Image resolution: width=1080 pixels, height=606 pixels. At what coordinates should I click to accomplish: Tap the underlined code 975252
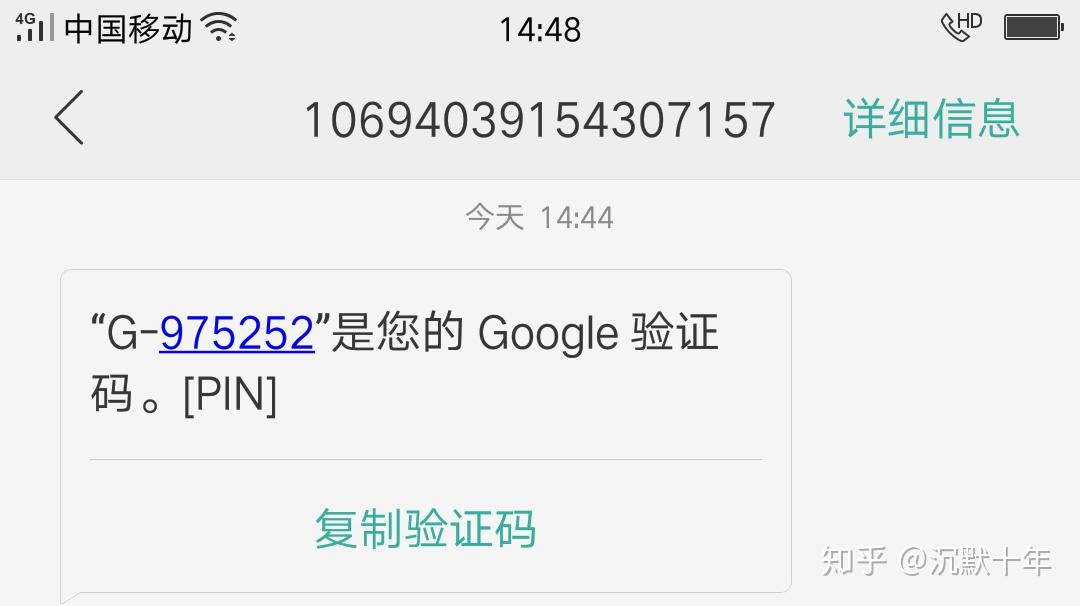(237, 333)
